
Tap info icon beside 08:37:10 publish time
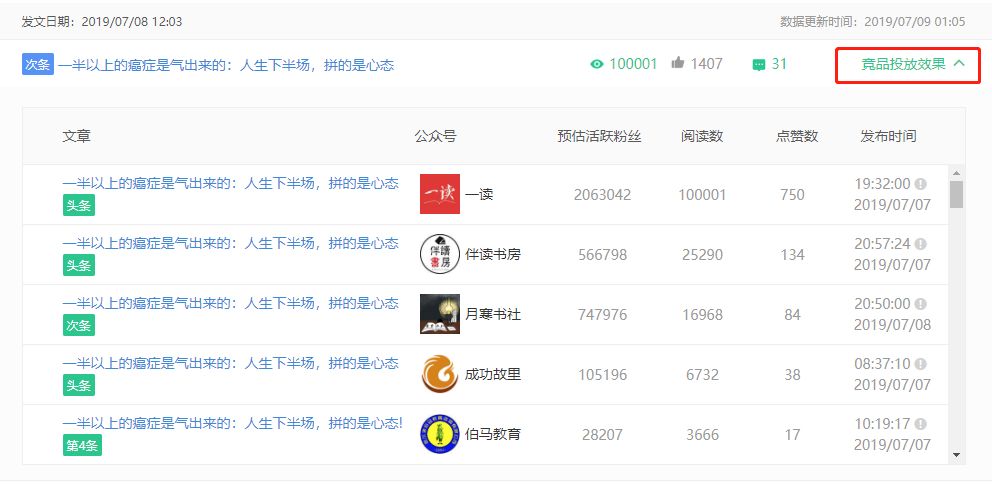point(921,364)
